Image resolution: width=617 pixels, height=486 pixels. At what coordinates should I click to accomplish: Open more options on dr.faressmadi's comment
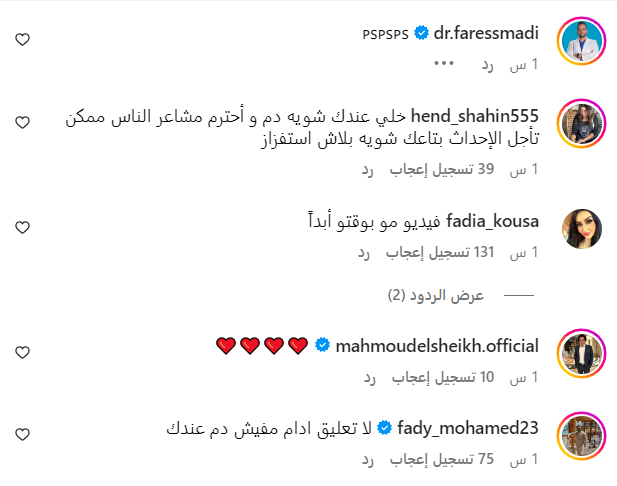click(443, 64)
